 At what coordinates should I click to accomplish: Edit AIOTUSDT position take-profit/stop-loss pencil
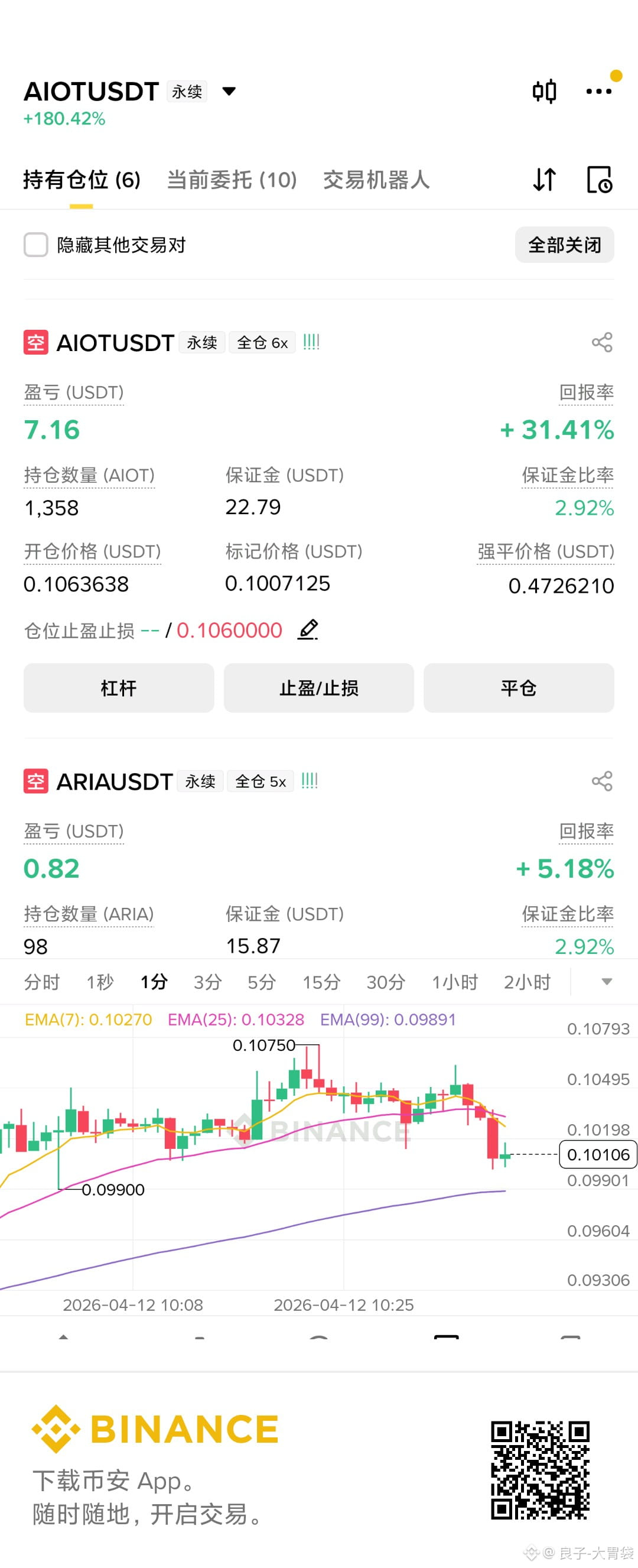pyautogui.click(x=308, y=630)
